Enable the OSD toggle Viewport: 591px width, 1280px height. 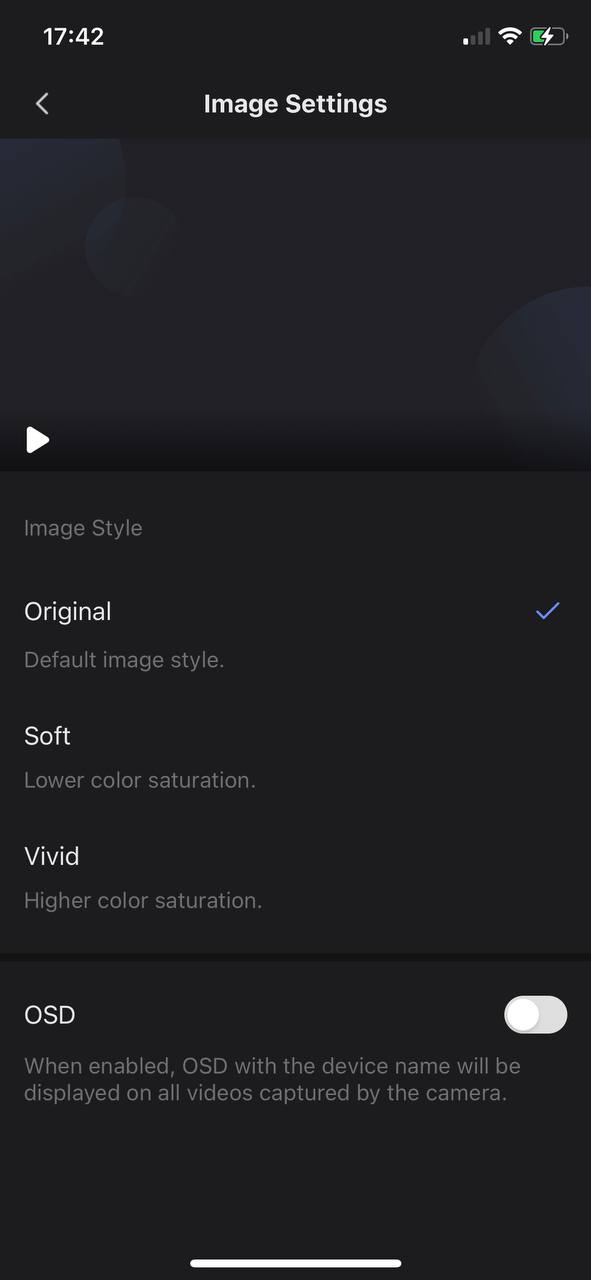[535, 1015]
